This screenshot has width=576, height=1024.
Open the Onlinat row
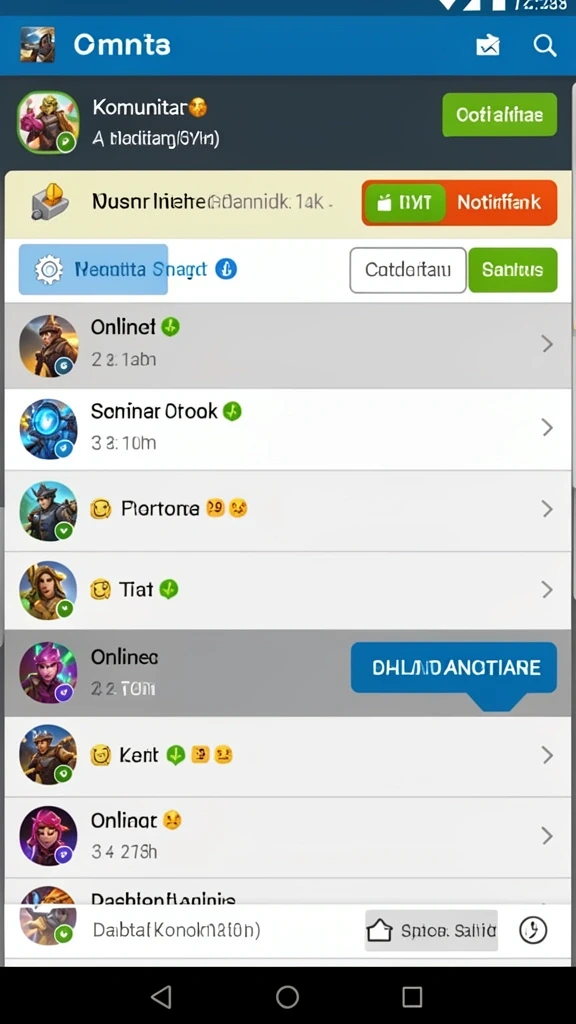288,837
